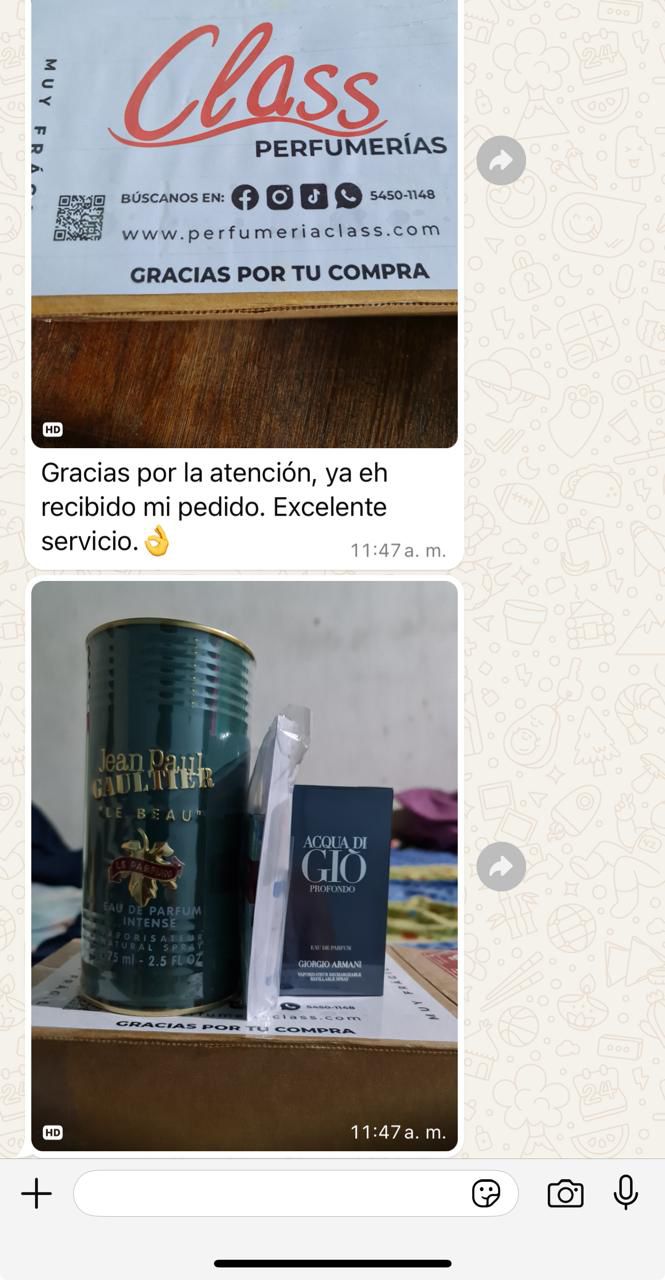Forward the perfume bottles photo
Image resolution: width=665 pixels, height=1280 pixels.
[501, 866]
